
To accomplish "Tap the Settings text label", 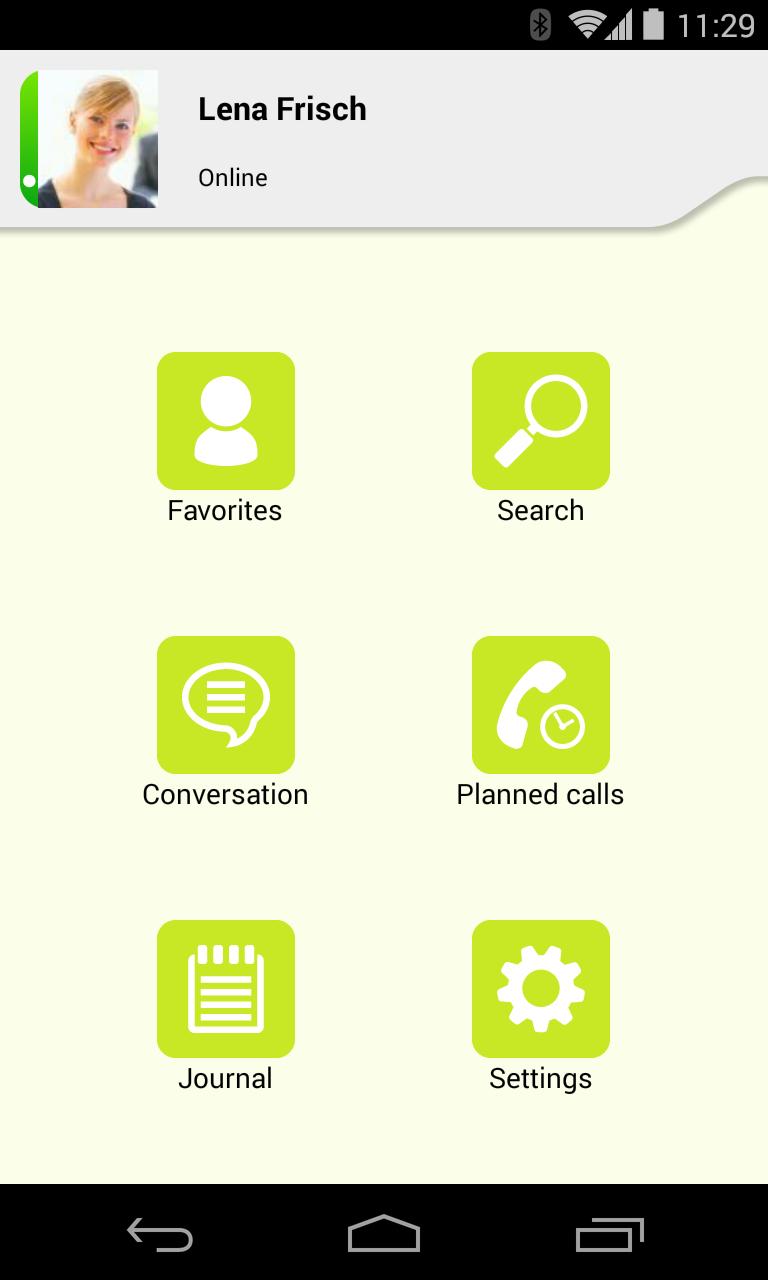I will [x=540, y=1078].
